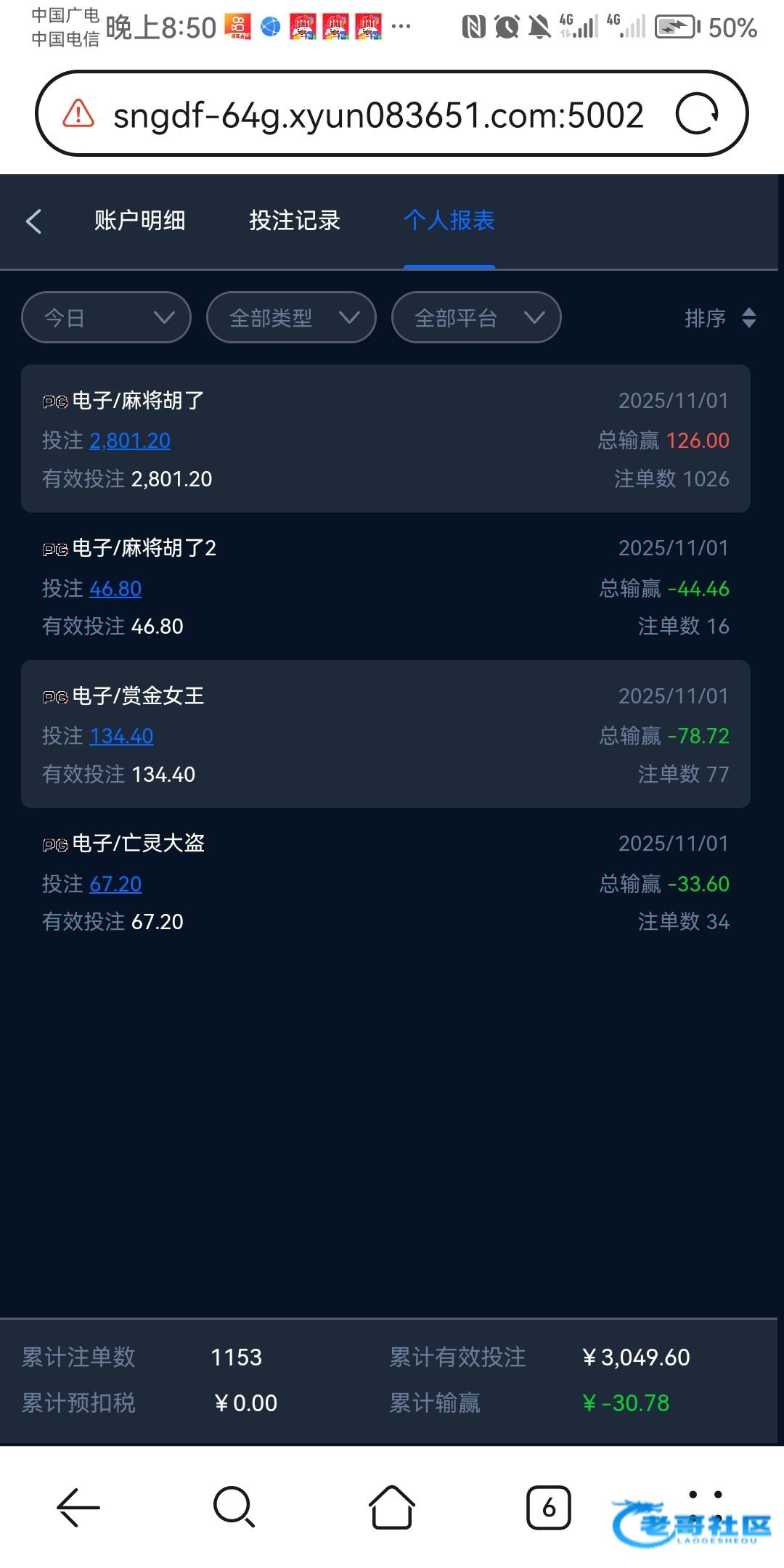This screenshot has height=1568, width=784.
Task: Open the browser tab switcher showing 6
Action: [x=548, y=1508]
